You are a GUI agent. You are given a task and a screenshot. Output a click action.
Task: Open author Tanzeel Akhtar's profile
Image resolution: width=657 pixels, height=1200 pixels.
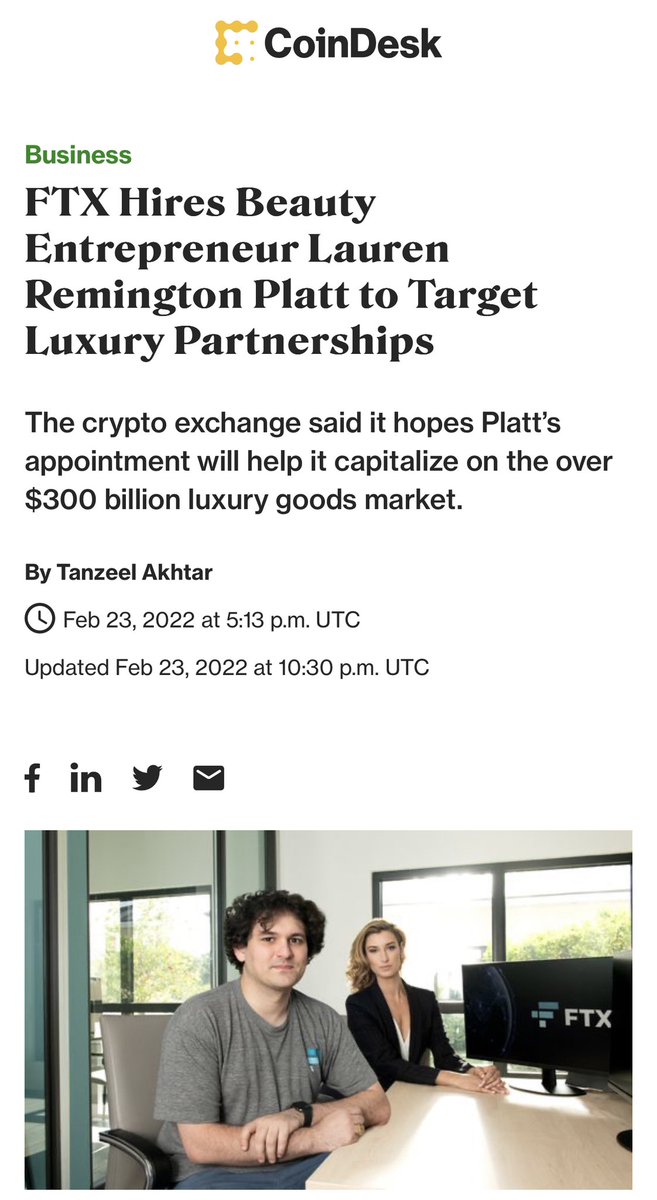click(132, 573)
